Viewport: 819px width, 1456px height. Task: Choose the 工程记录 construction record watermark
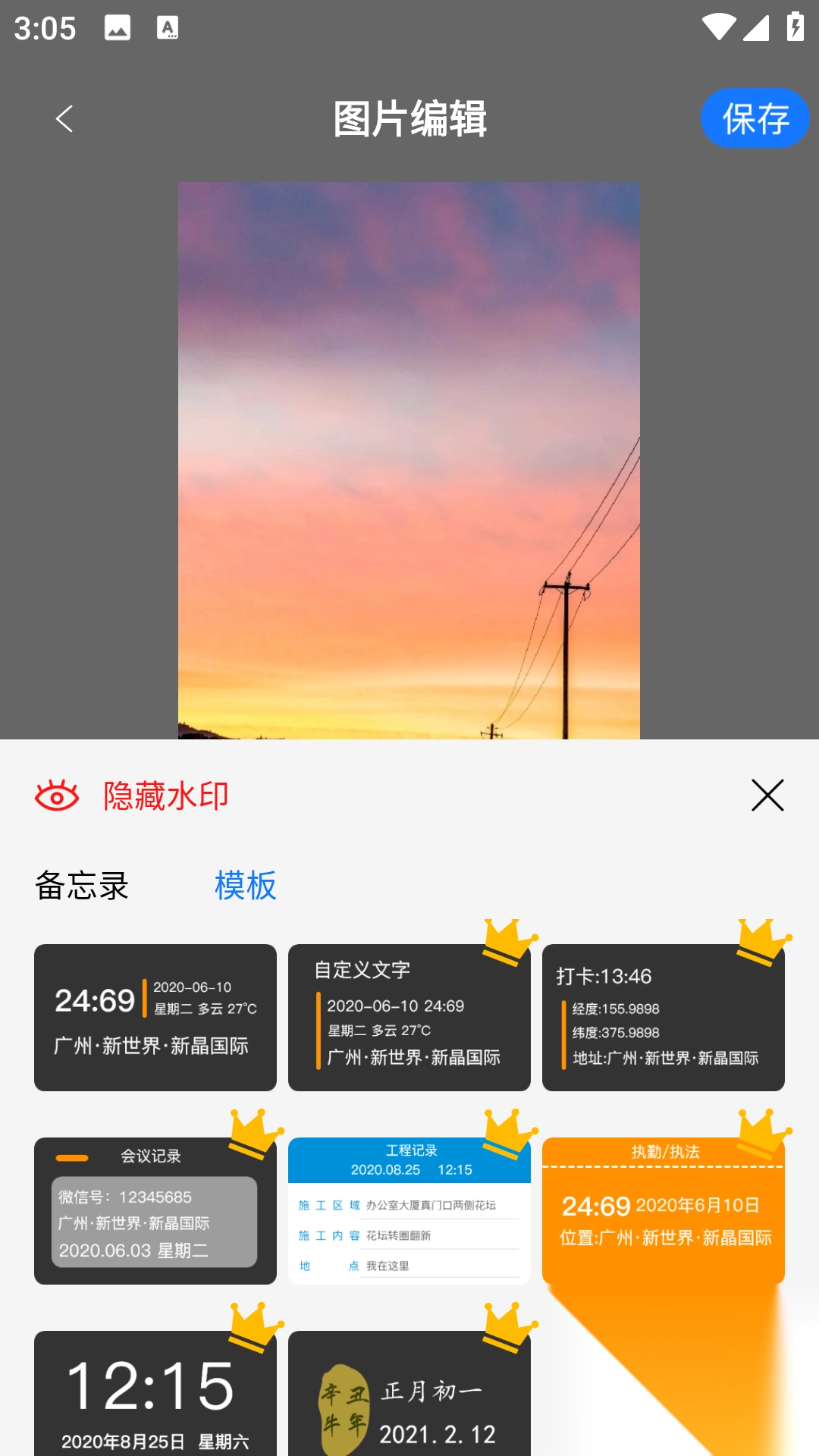point(409,1206)
